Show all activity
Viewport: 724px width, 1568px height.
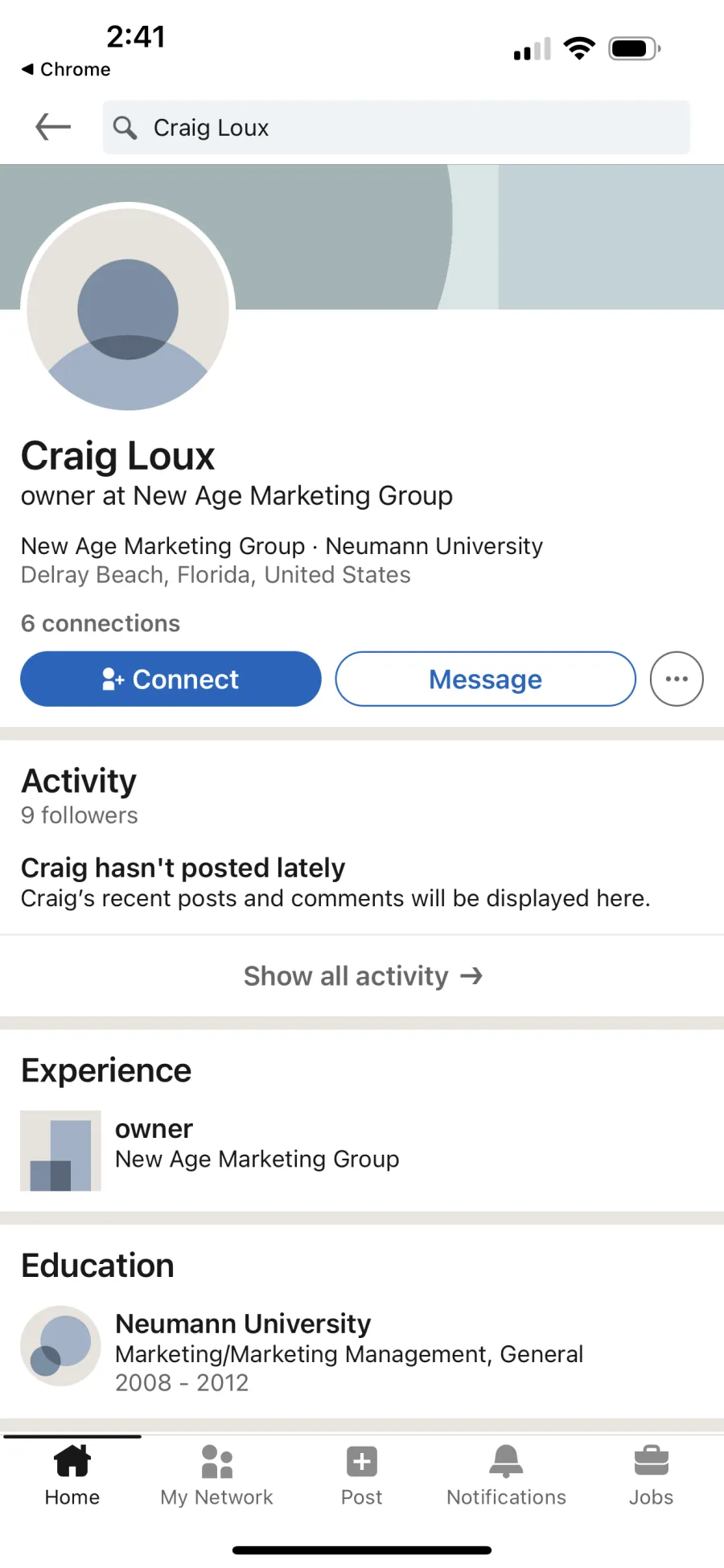[x=362, y=975]
